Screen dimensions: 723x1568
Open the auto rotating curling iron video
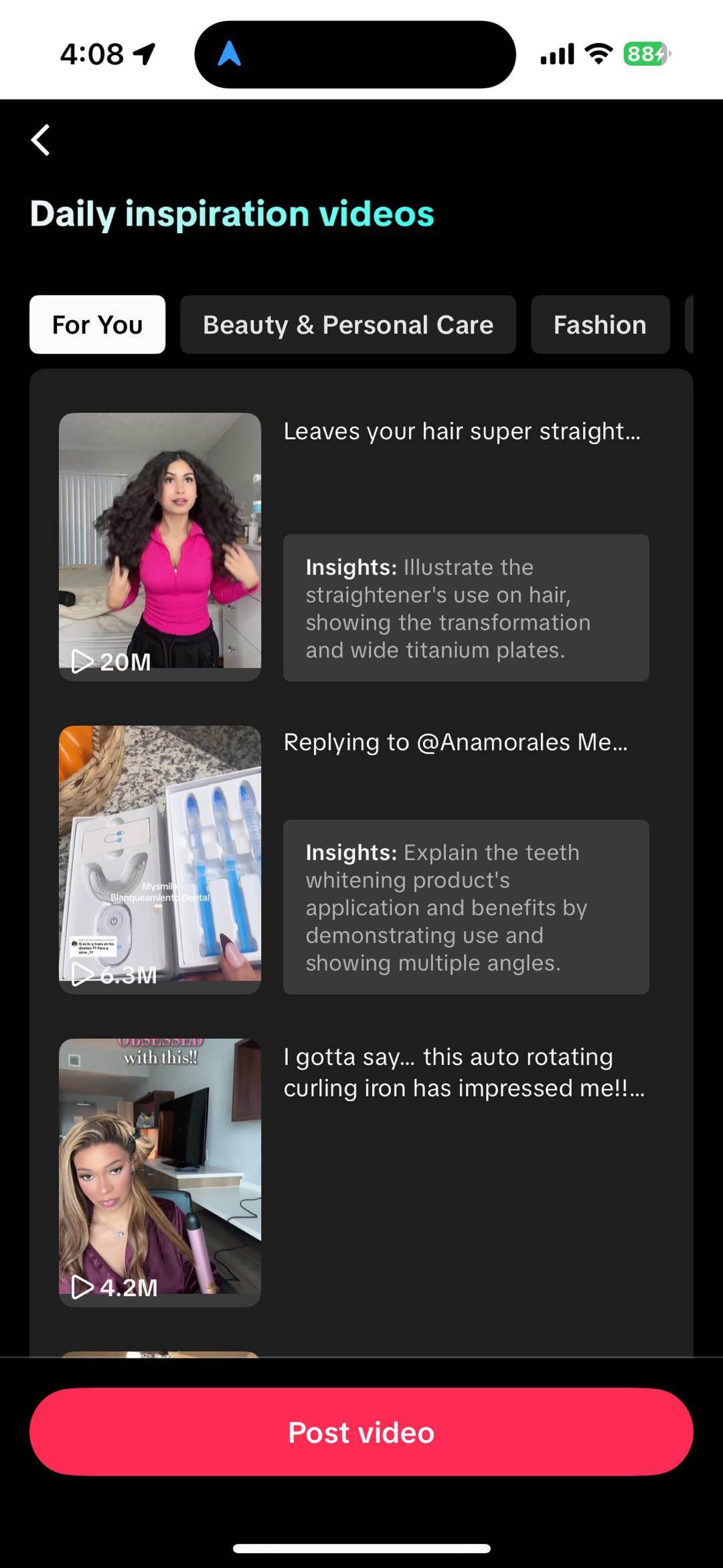tap(160, 1172)
